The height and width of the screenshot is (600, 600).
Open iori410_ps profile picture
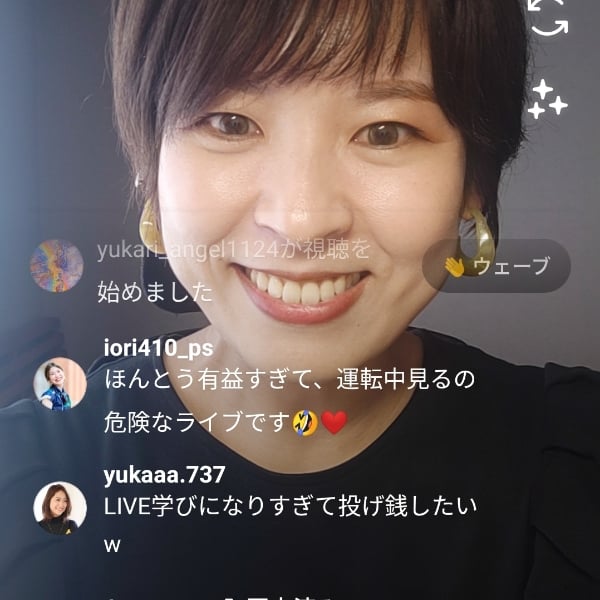coord(60,383)
